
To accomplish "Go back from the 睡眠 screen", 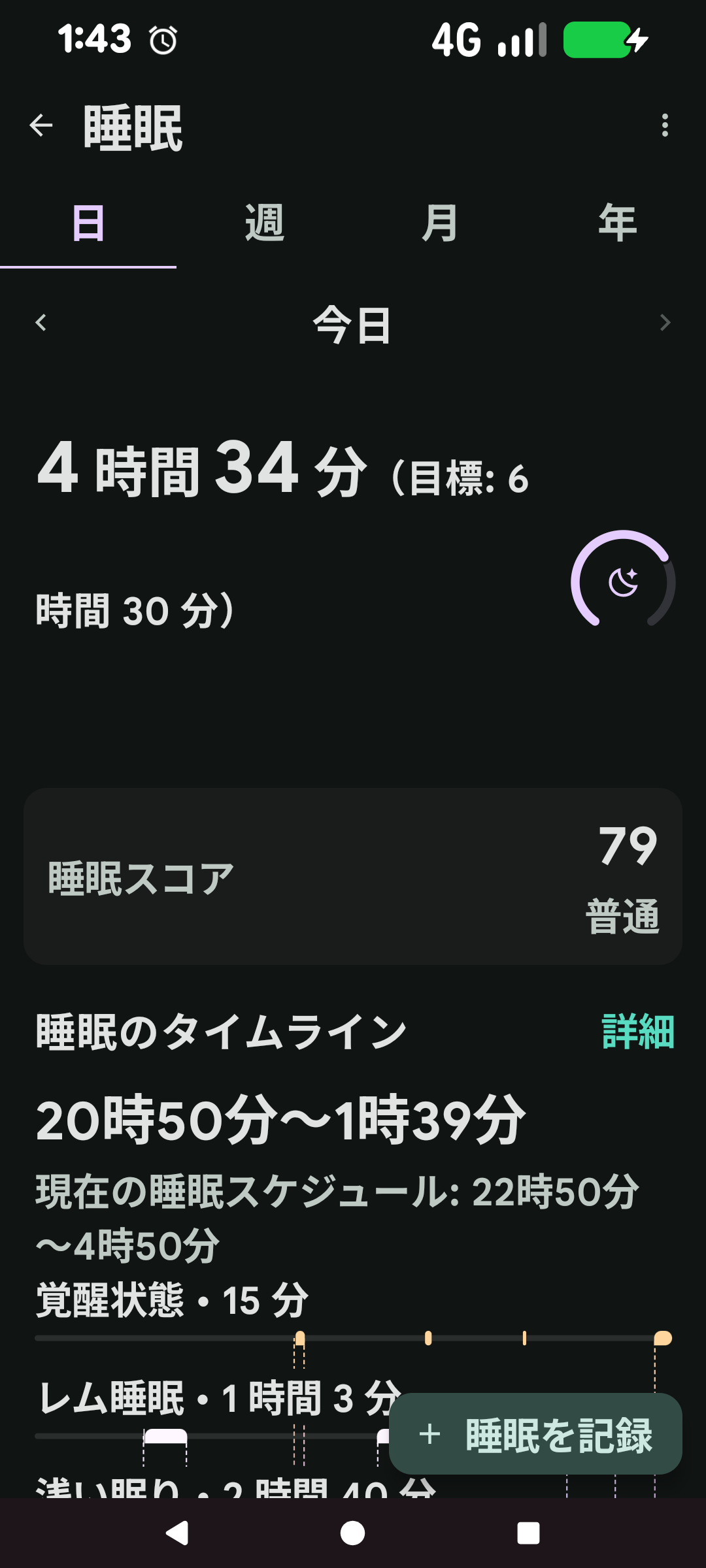I will click(x=41, y=125).
